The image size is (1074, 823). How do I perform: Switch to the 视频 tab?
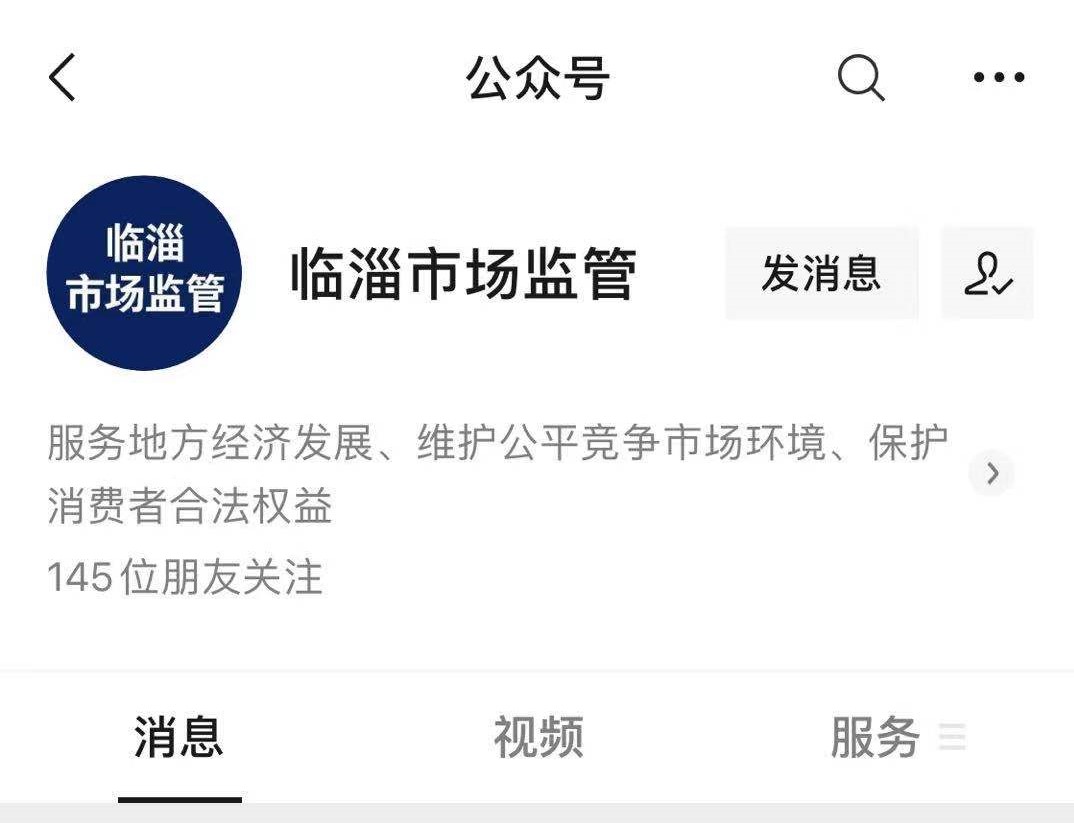pyautogui.click(x=538, y=738)
